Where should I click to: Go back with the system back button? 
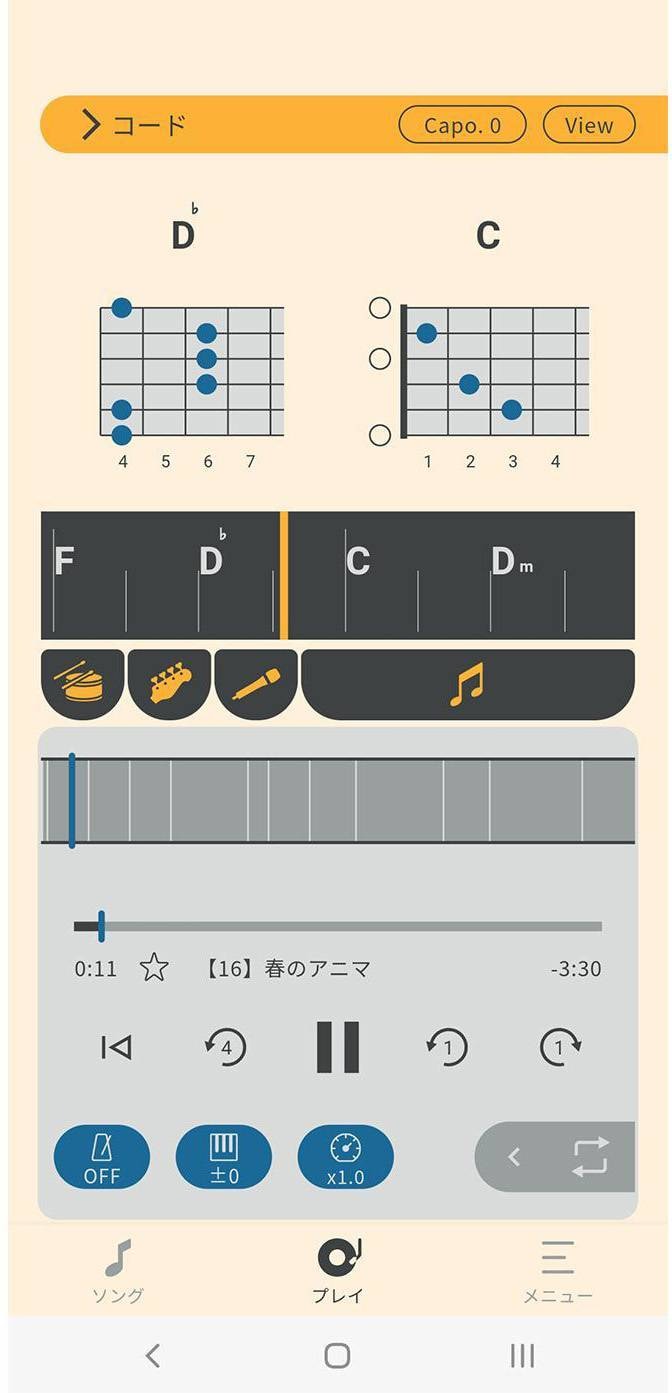(x=152, y=1355)
